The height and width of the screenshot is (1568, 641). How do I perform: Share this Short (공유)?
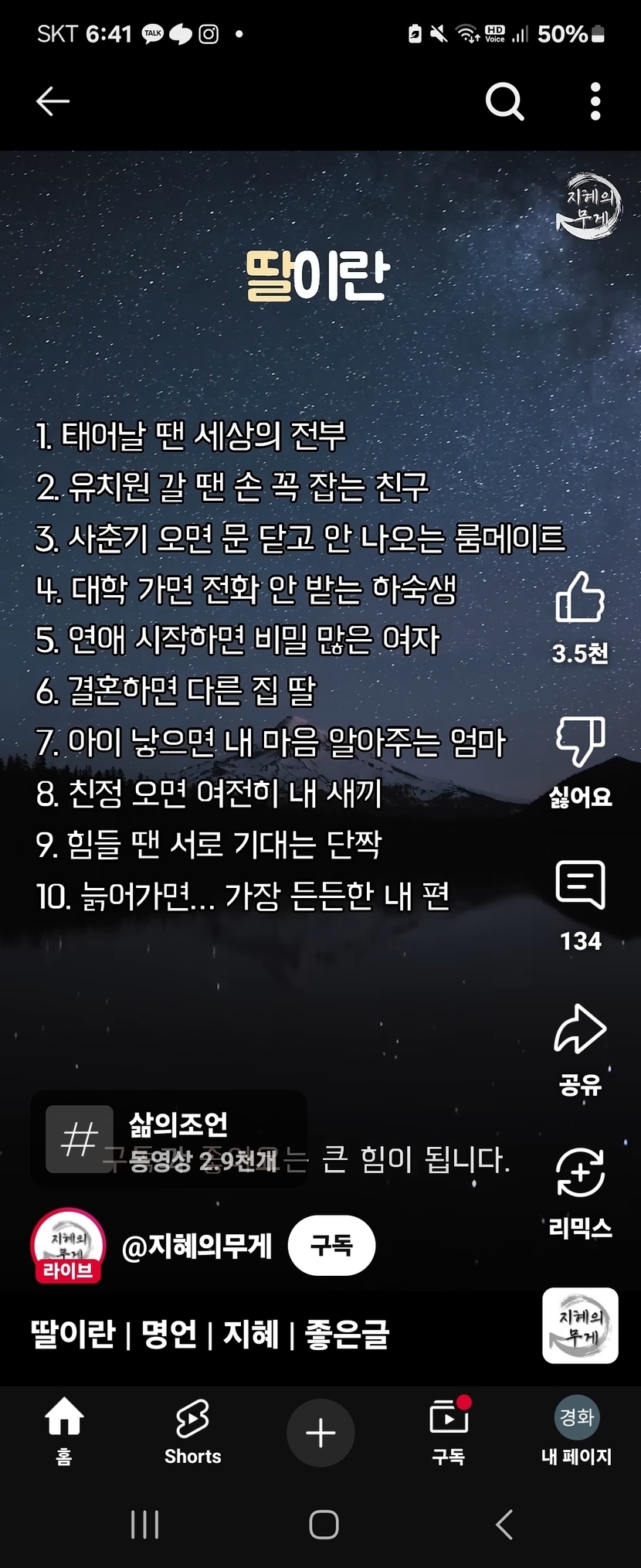coord(580,1031)
